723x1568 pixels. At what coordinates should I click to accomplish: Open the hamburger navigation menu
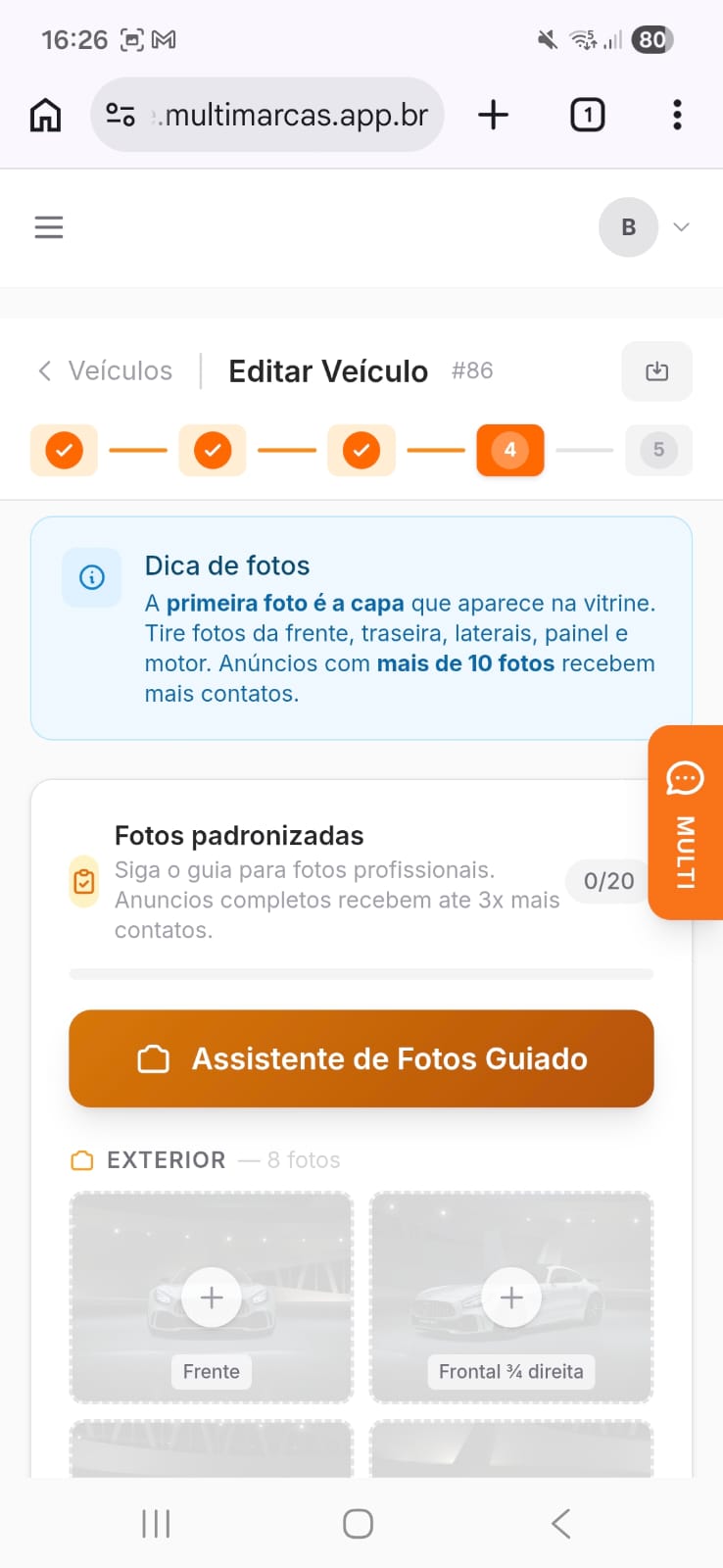pos(48,226)
